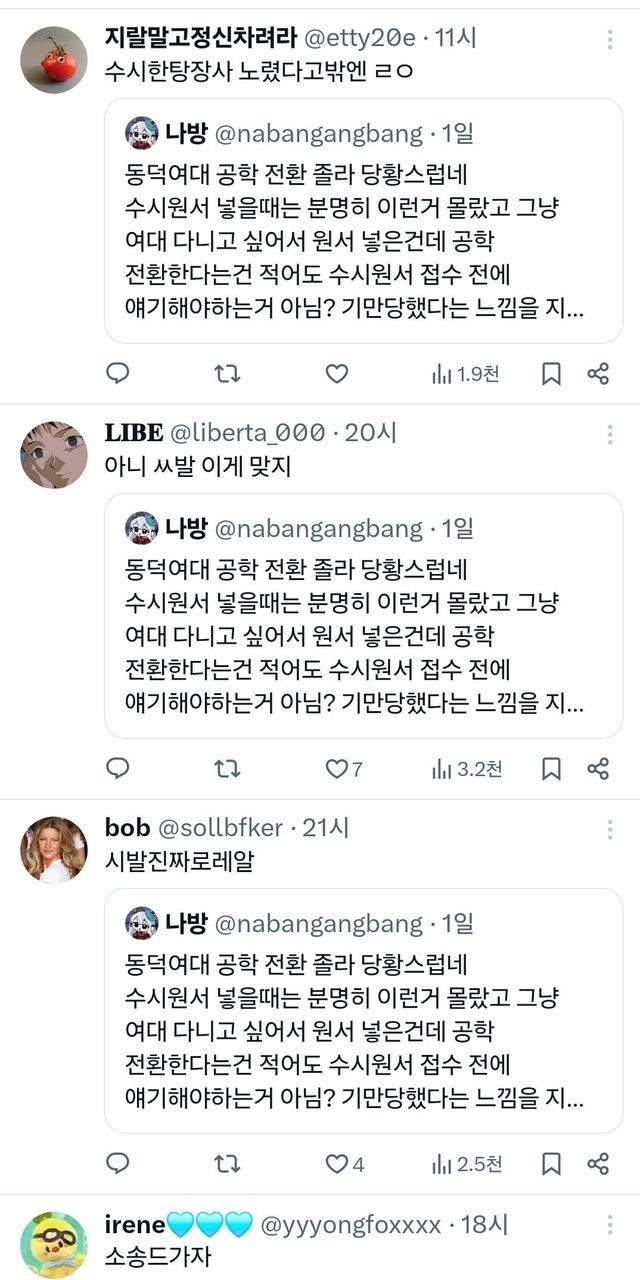Retweet etty20e's tweet
Screen dimensions: 640x1280
227,374
